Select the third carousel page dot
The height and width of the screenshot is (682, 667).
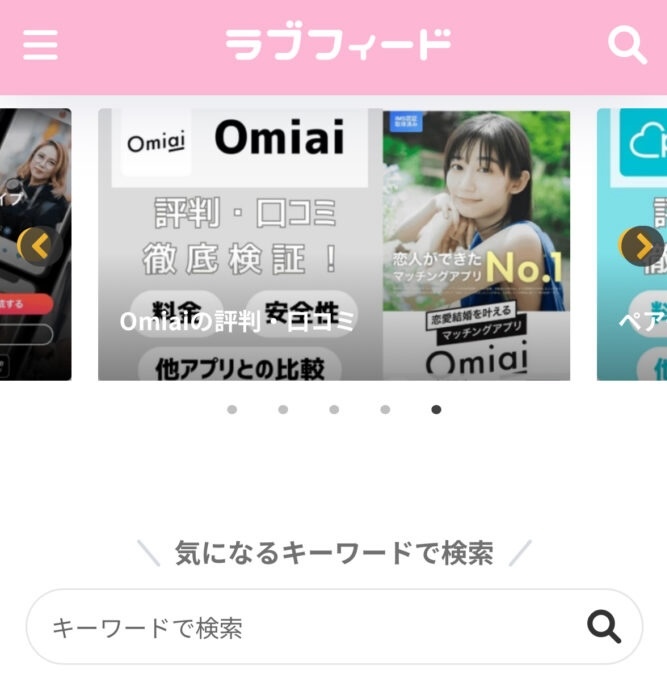(x=334, y=409)
